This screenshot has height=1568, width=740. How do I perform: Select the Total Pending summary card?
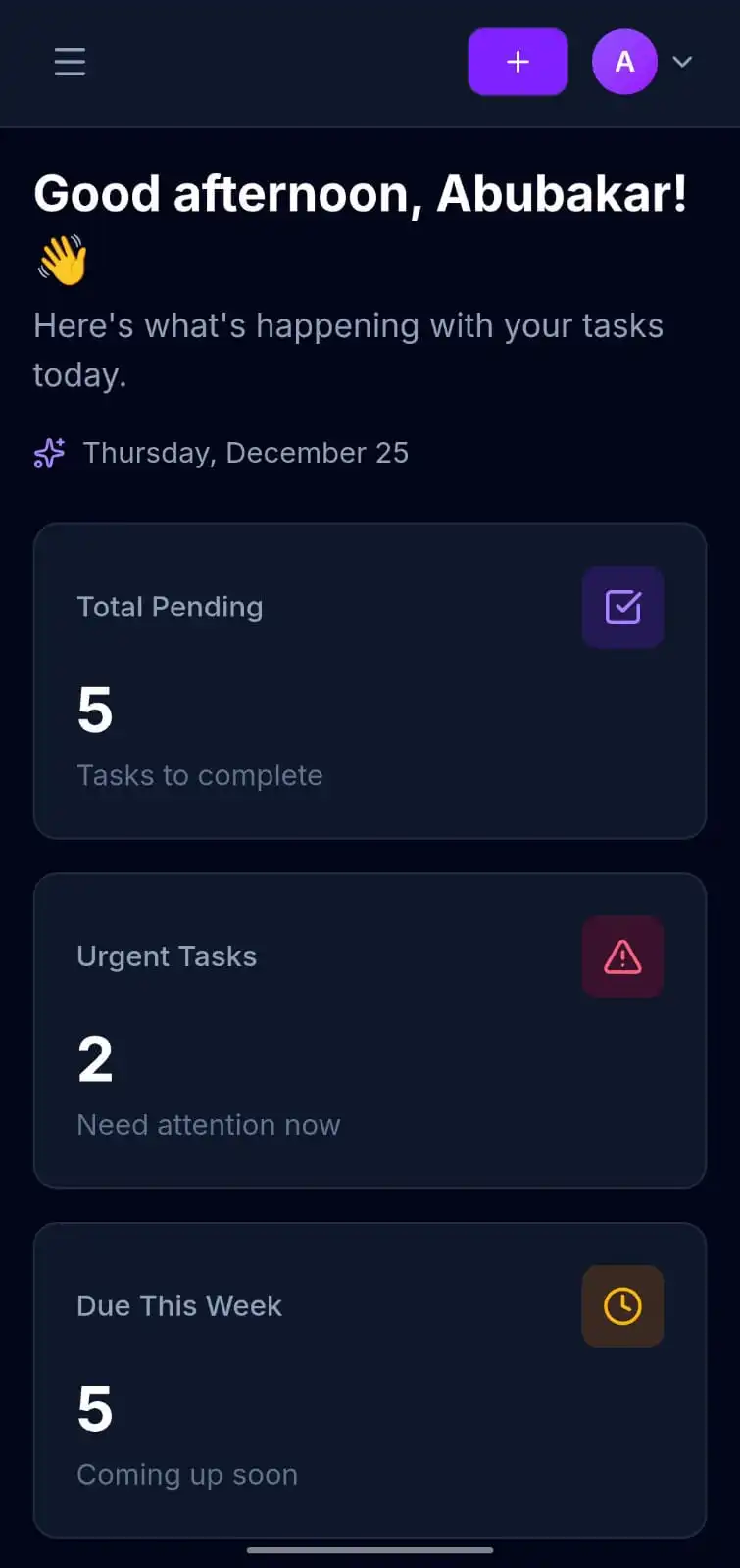click(x=370, y=681)
